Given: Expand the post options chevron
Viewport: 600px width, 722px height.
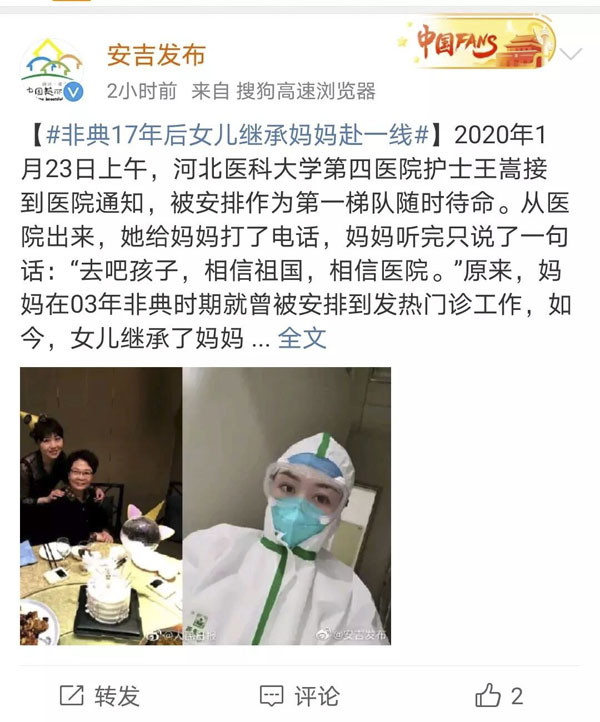Looking at the screenshot, I should coord(572,53).
